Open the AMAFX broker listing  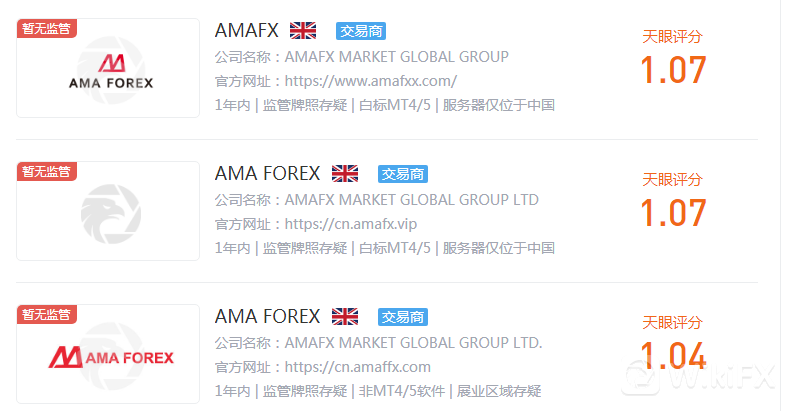coord(247,30)
